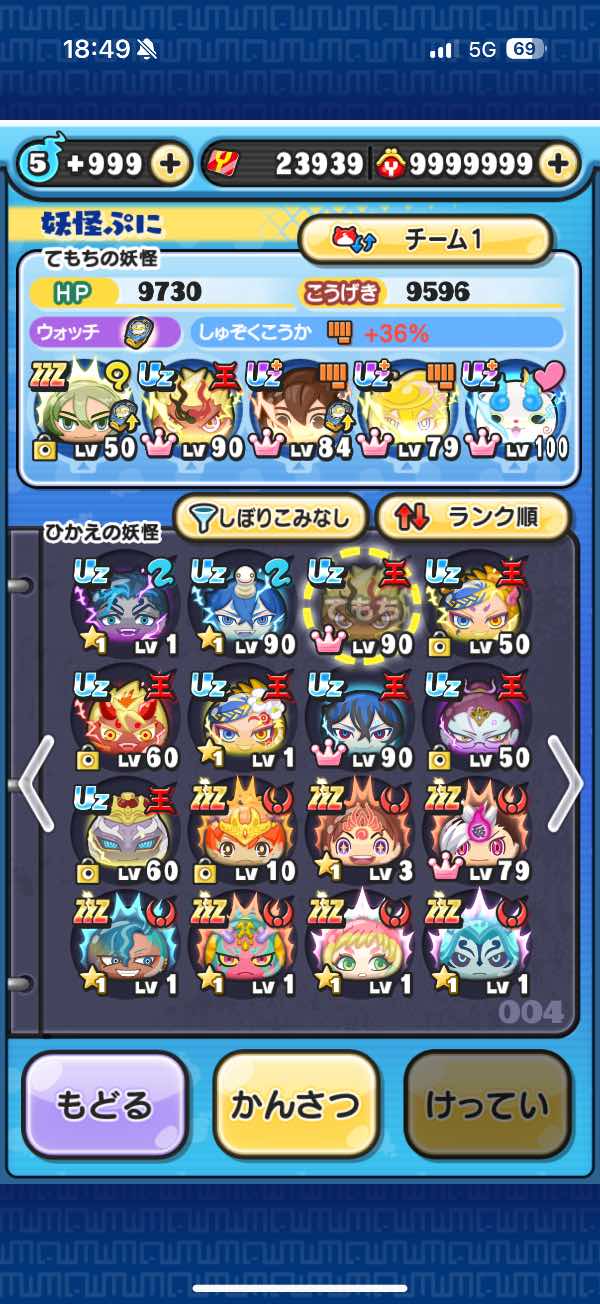Viewport: 600px width, 1304px height.
Task: Select the team yokai at LV 50
Action: click(x=84, y=411)
